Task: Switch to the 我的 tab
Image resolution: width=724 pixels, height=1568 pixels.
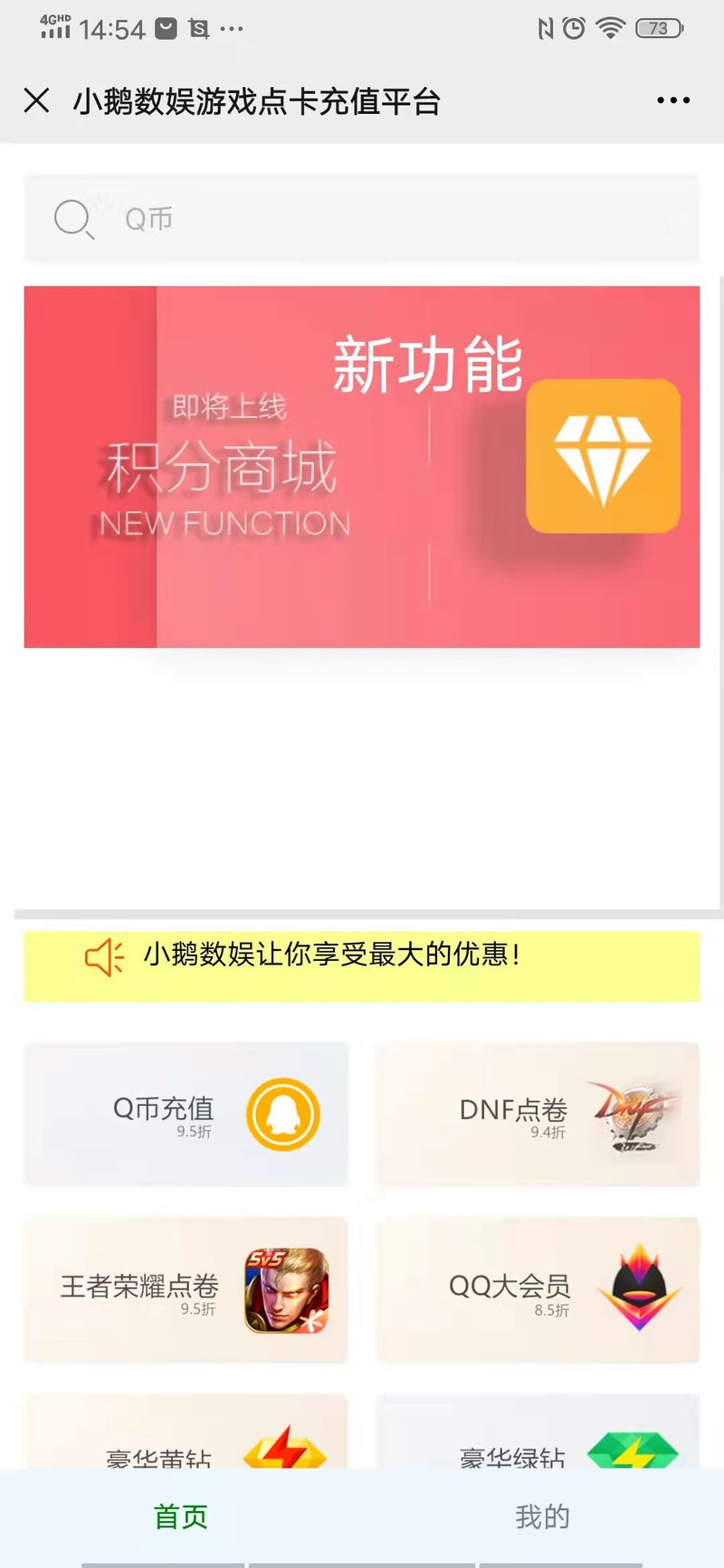Action: click(x=543, y=1516)
